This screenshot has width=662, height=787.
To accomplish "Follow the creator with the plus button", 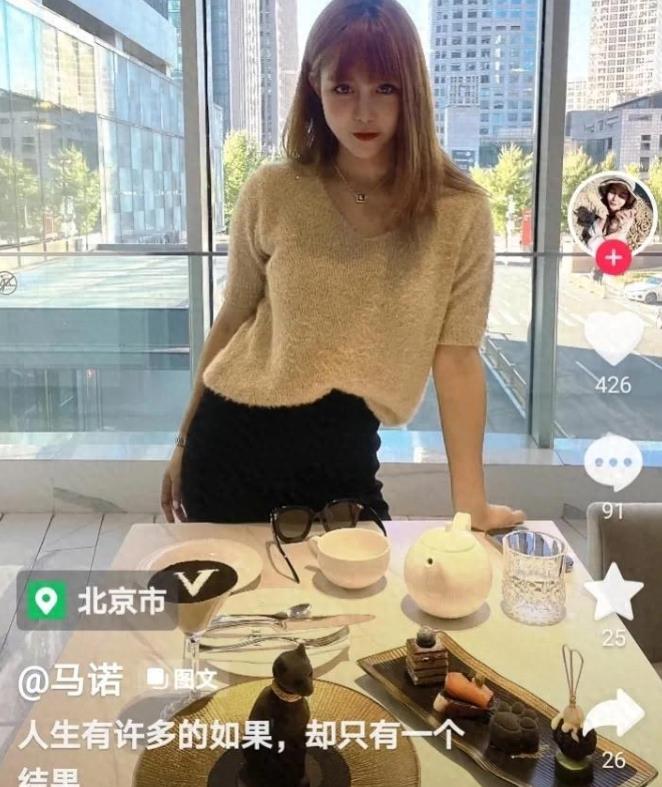I will tap(612, 258).
